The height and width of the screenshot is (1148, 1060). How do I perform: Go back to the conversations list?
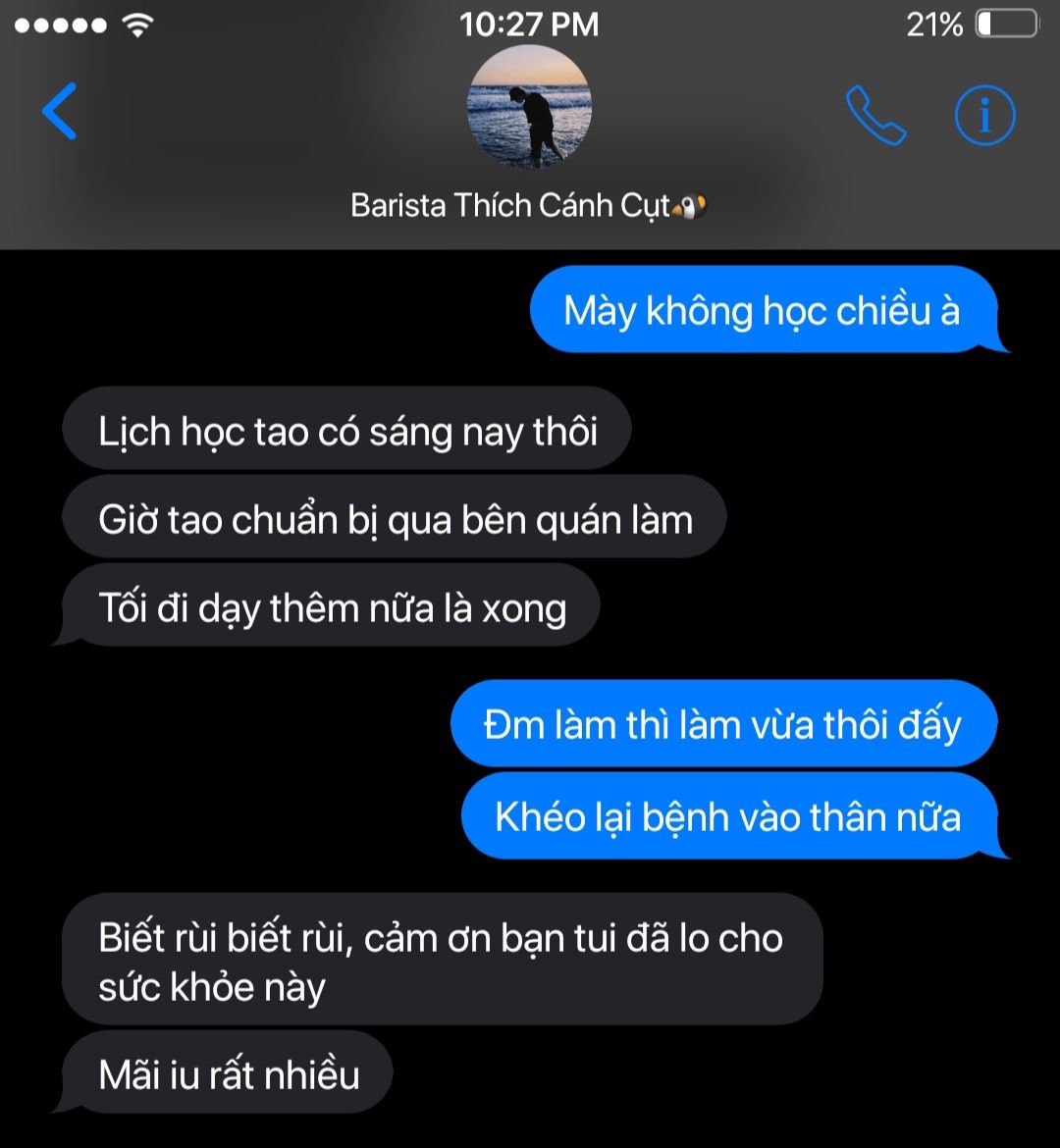coord(60,112)
